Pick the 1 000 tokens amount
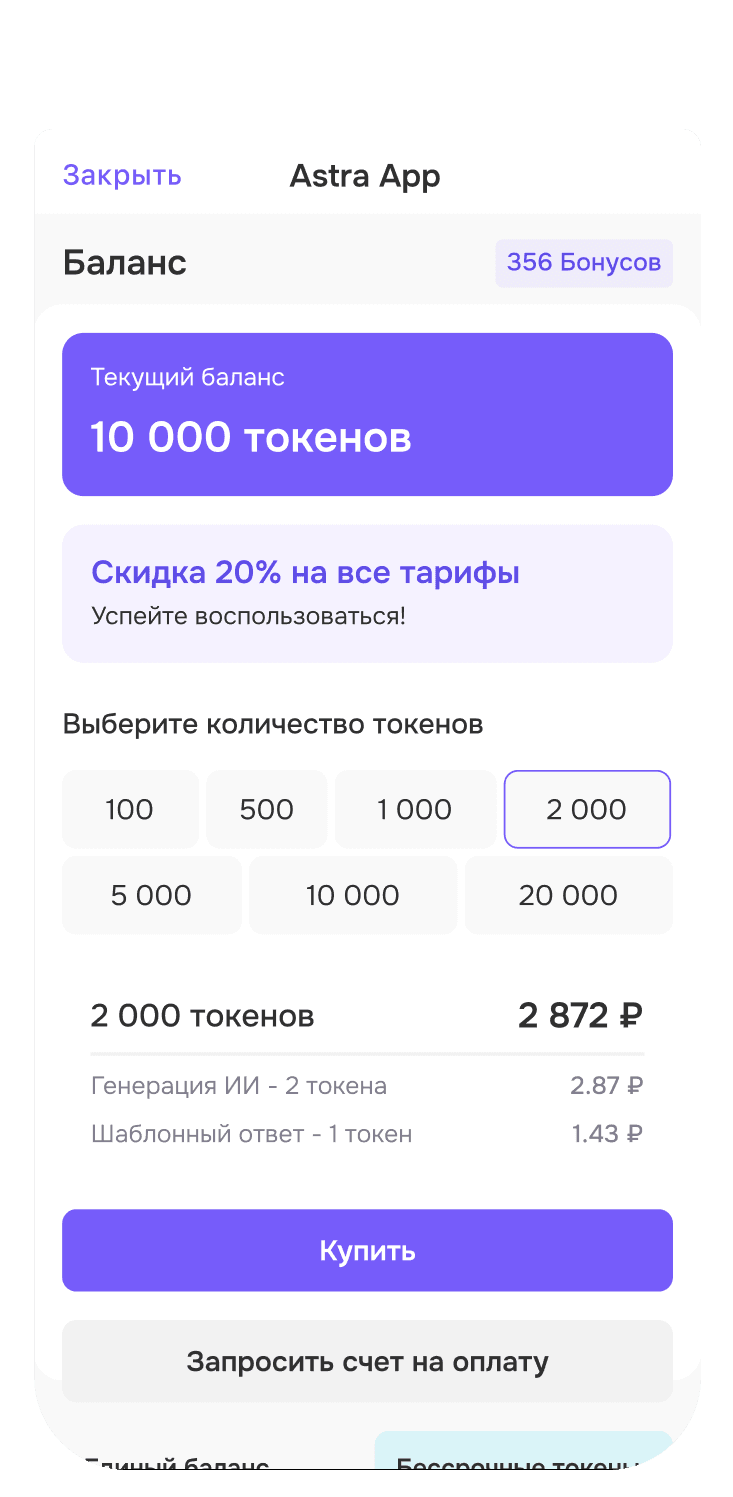 click(x=415, y=809)
